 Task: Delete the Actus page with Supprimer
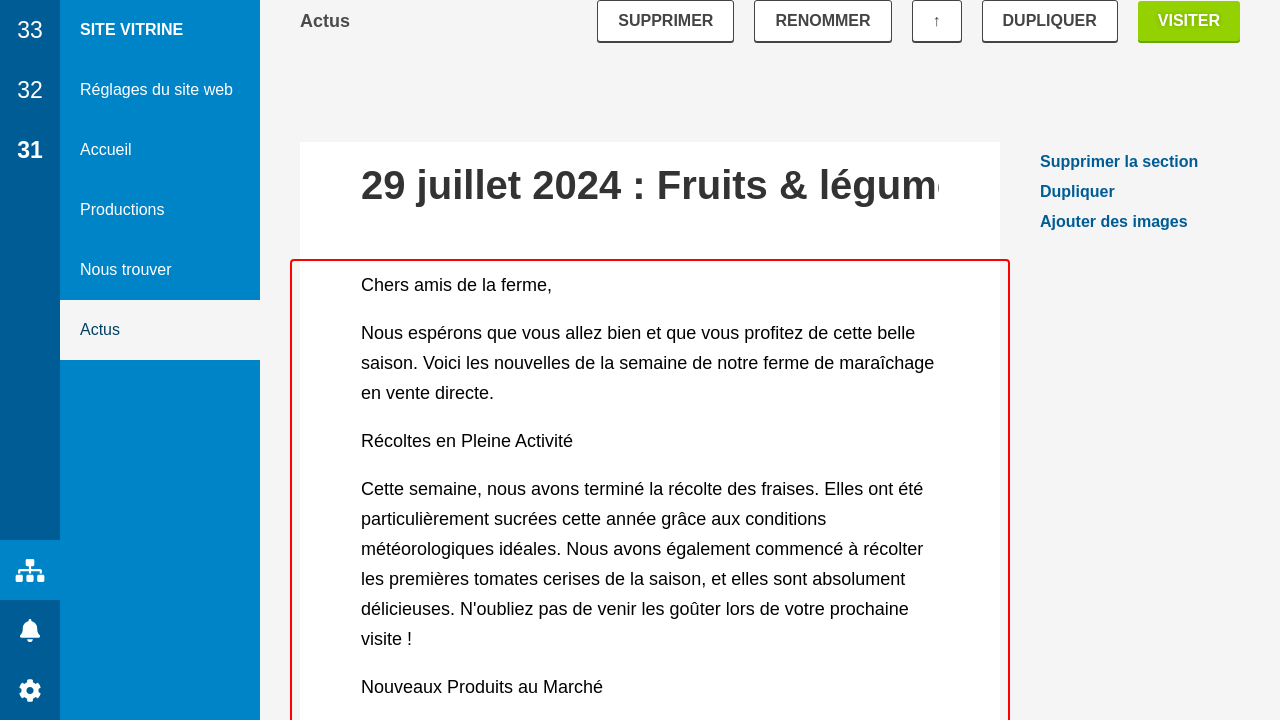coord(665,21)
